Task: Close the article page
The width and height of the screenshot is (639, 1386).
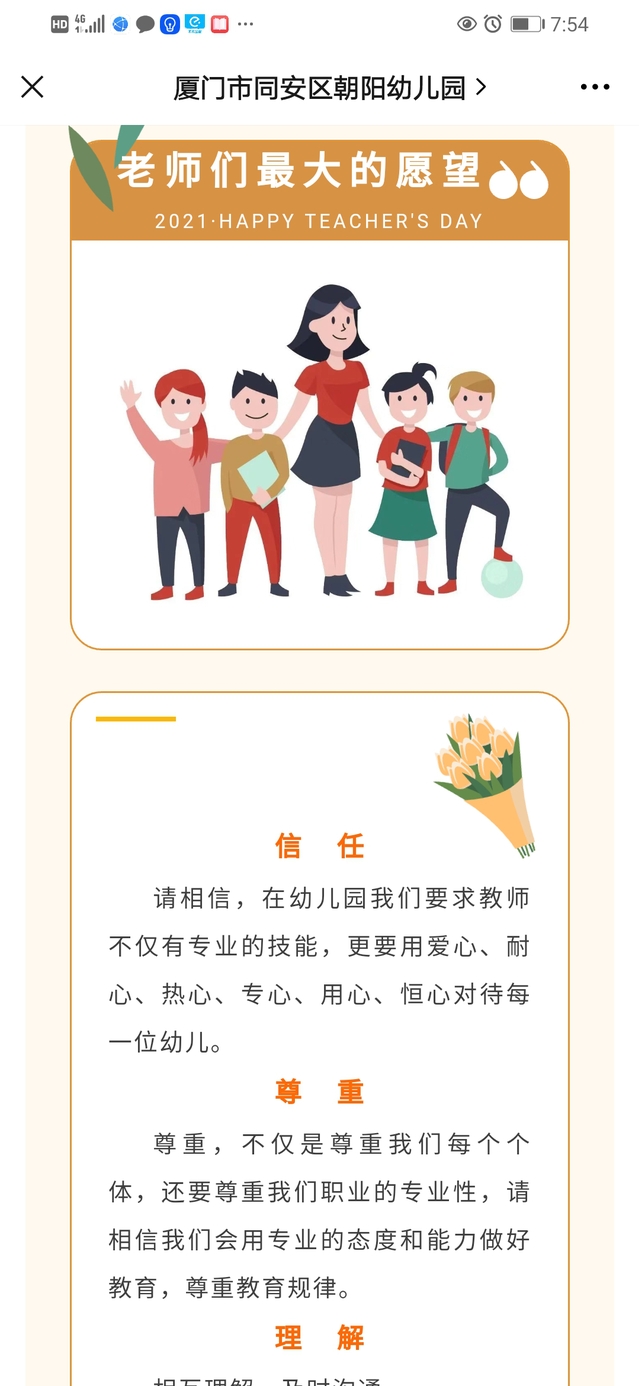Action: 32,88
